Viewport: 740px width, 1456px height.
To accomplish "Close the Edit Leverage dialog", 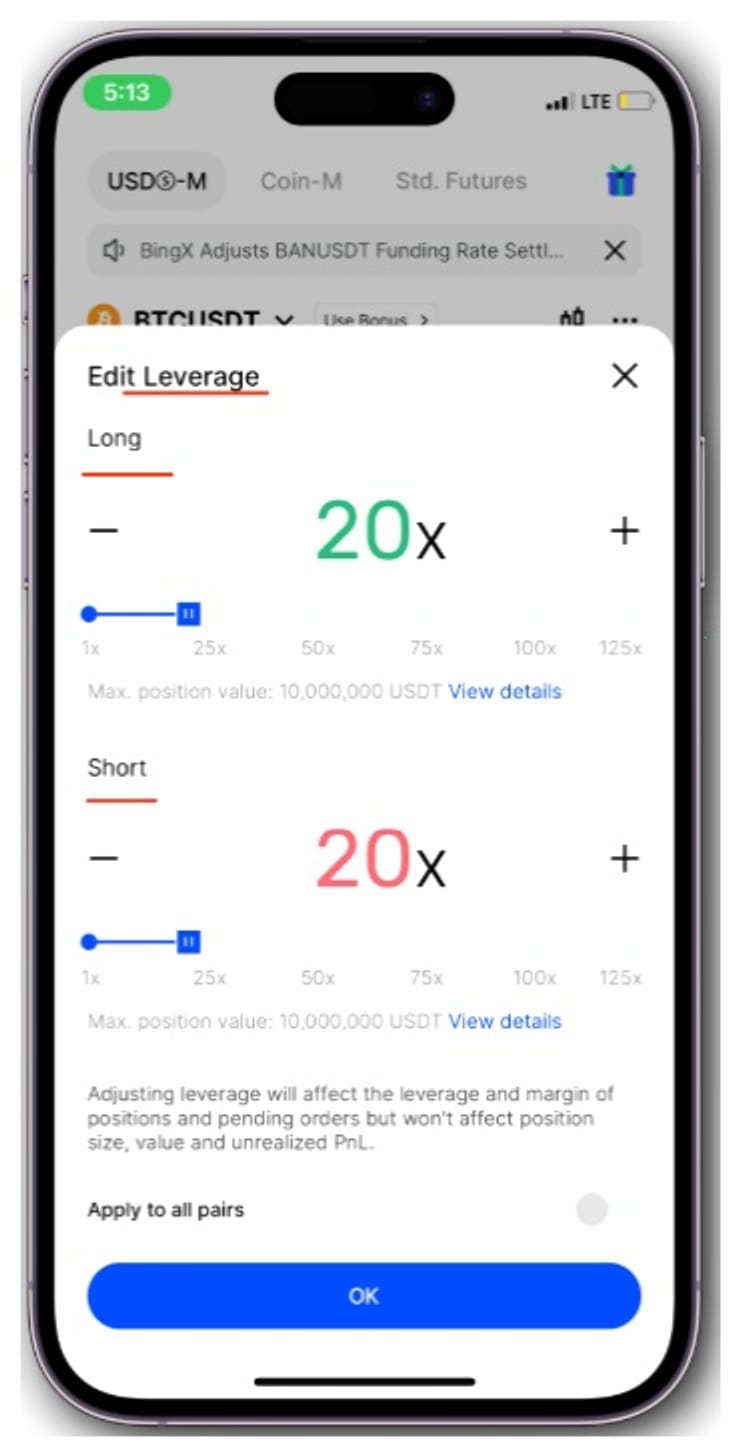I will (x=624, y=376).
